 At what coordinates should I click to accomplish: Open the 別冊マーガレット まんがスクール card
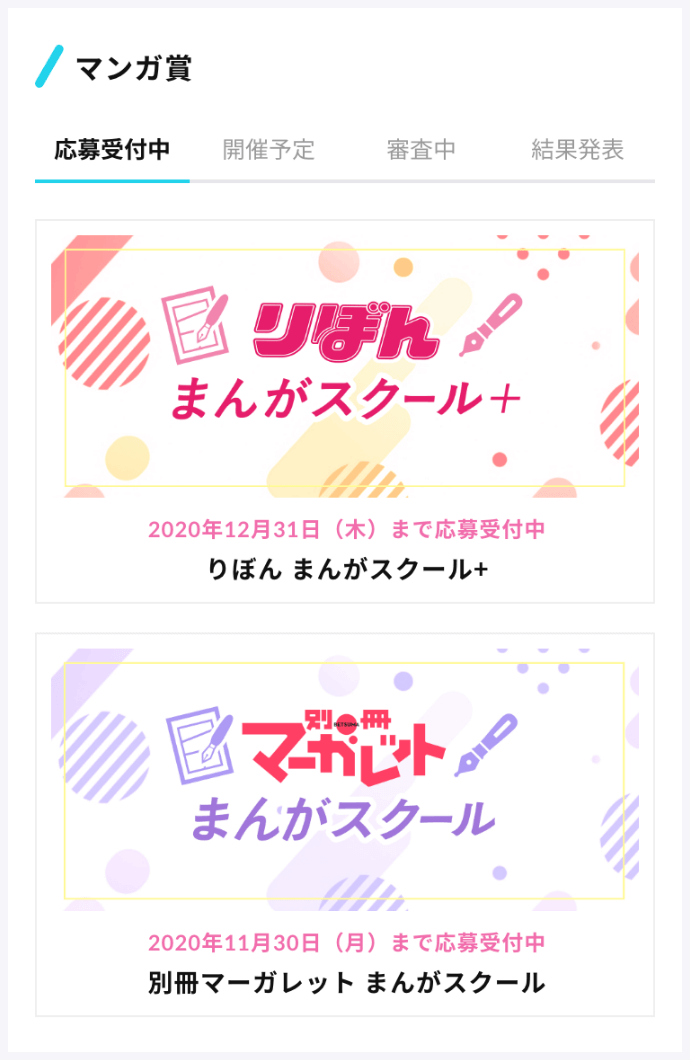pos(345,823)
